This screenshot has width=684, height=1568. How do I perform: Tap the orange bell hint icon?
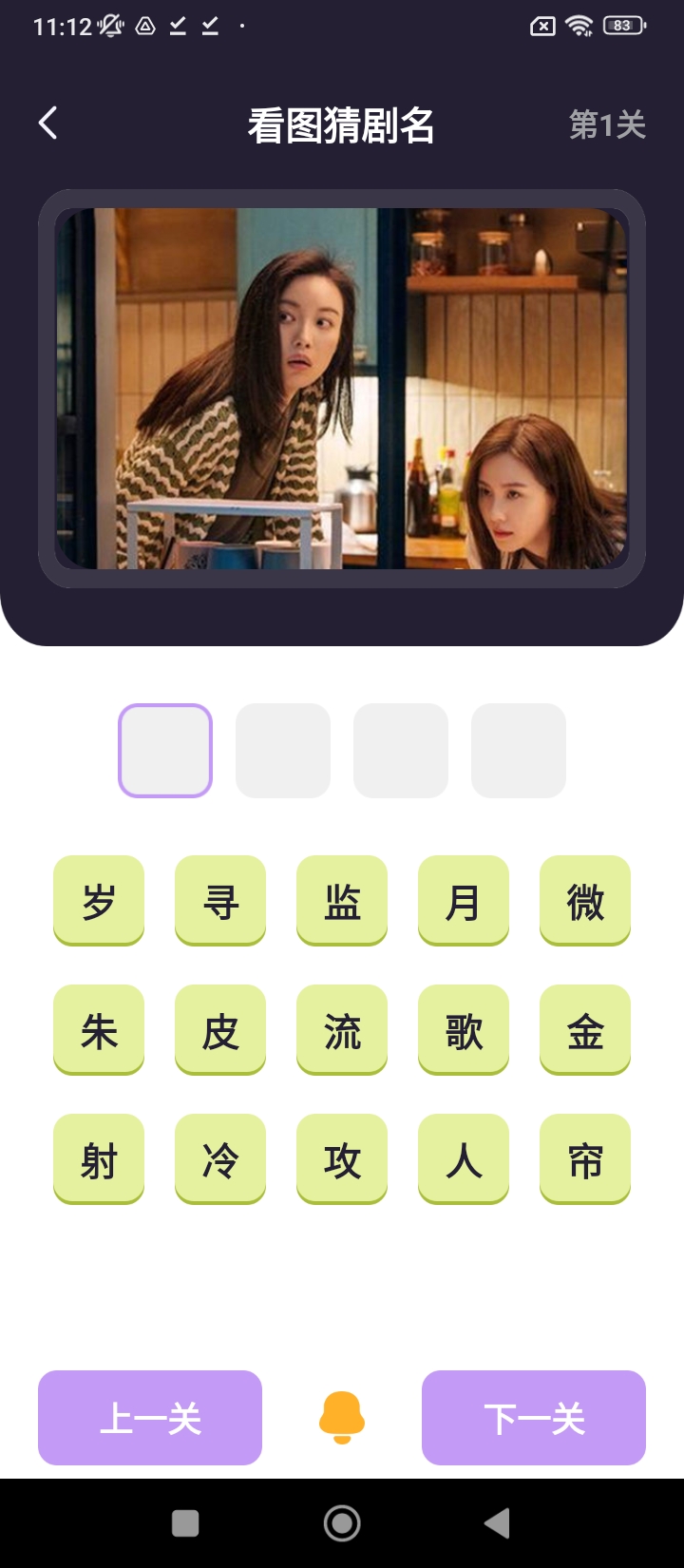point(342,1417)
